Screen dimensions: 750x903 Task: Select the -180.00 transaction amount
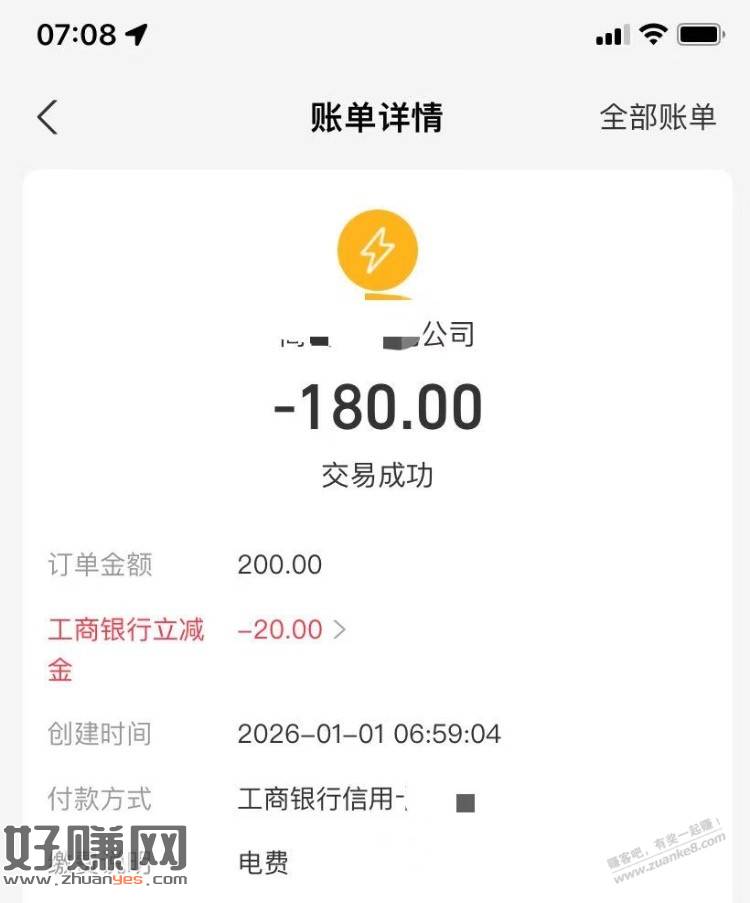click(x=377, y=404)
